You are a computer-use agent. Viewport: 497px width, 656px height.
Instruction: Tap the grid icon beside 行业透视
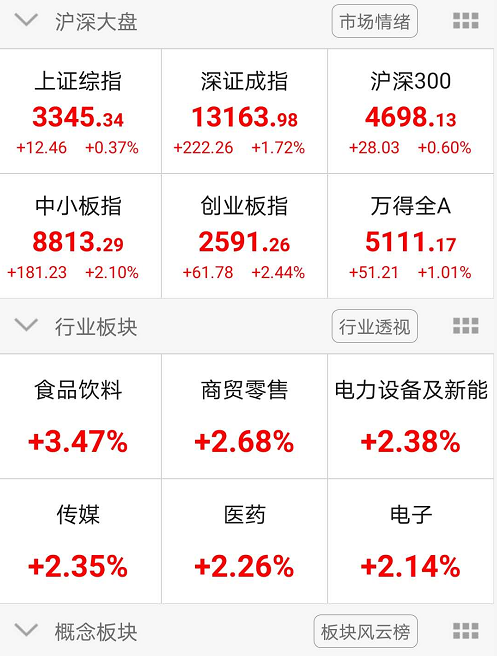[x=465, y=326]
